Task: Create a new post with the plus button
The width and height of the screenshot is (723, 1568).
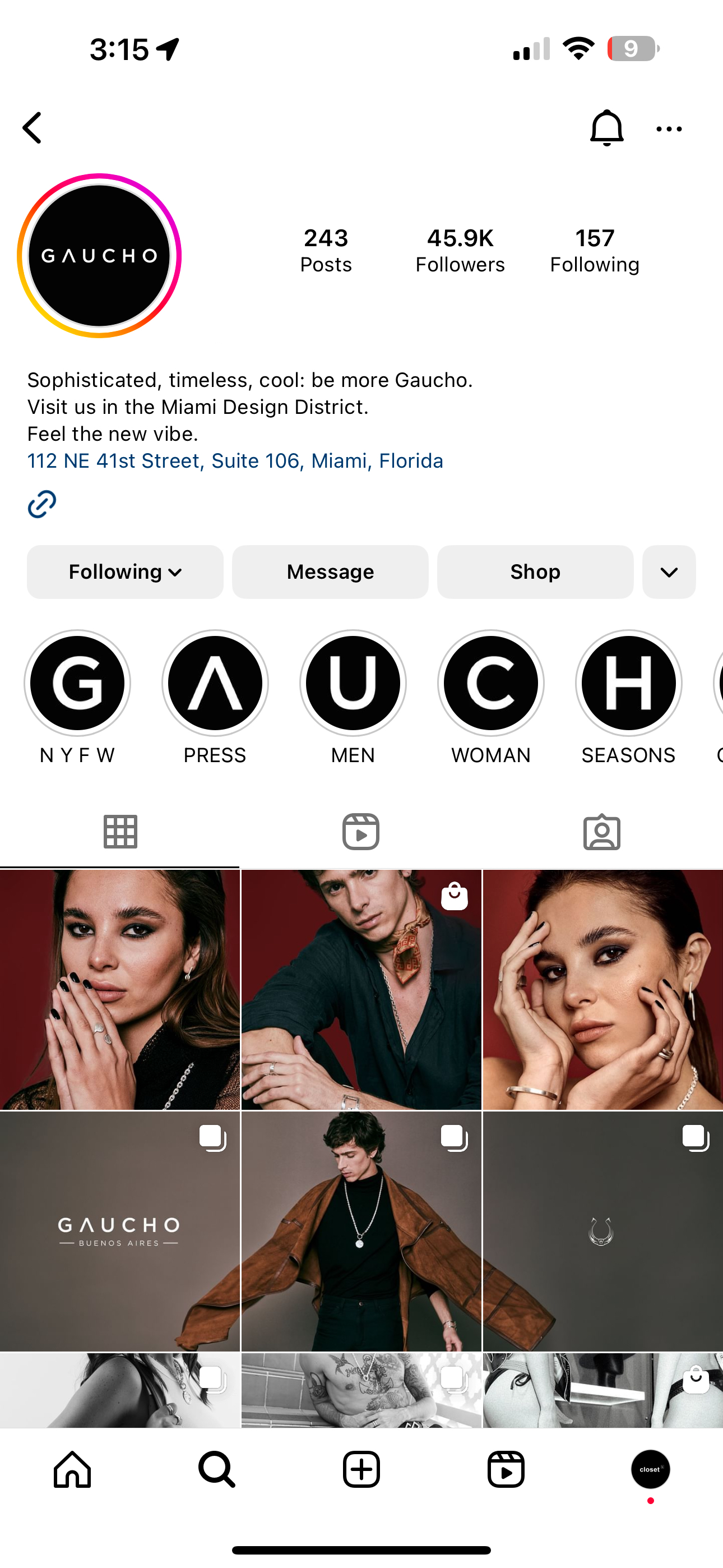Action: tap(361, 1469)
